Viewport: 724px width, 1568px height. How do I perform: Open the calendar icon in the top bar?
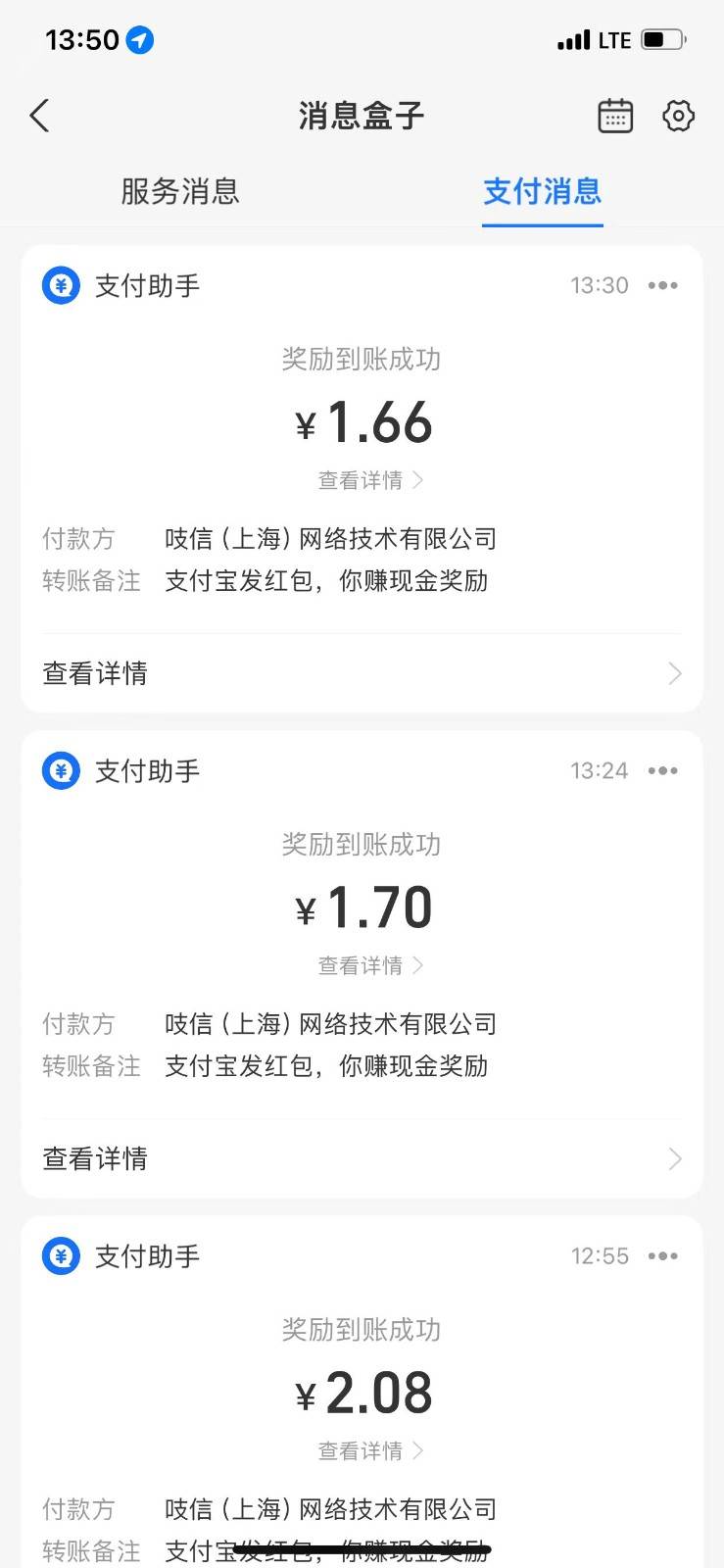pos(613,115)
